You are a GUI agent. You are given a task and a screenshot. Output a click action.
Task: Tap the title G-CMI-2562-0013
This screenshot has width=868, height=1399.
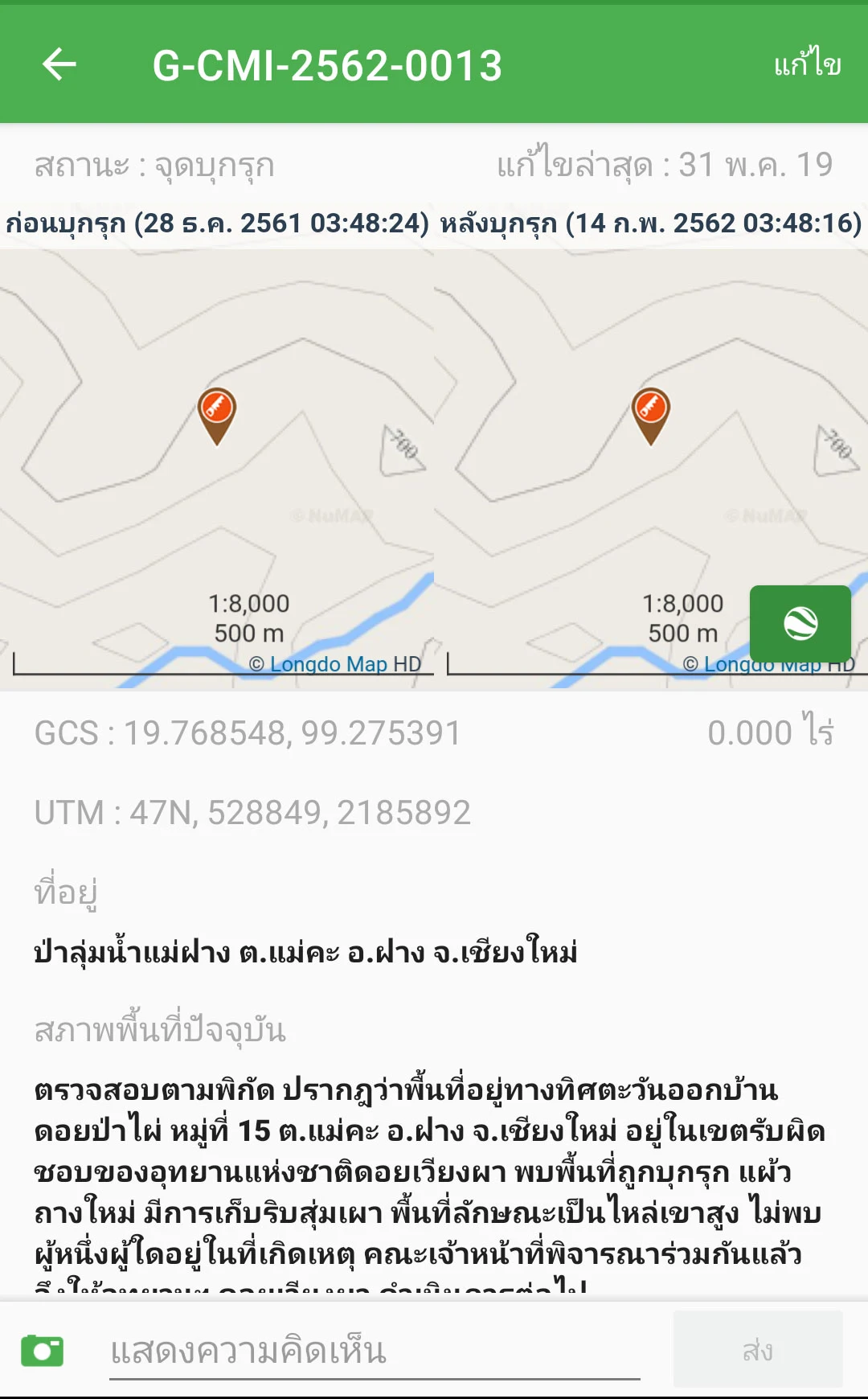328,66
